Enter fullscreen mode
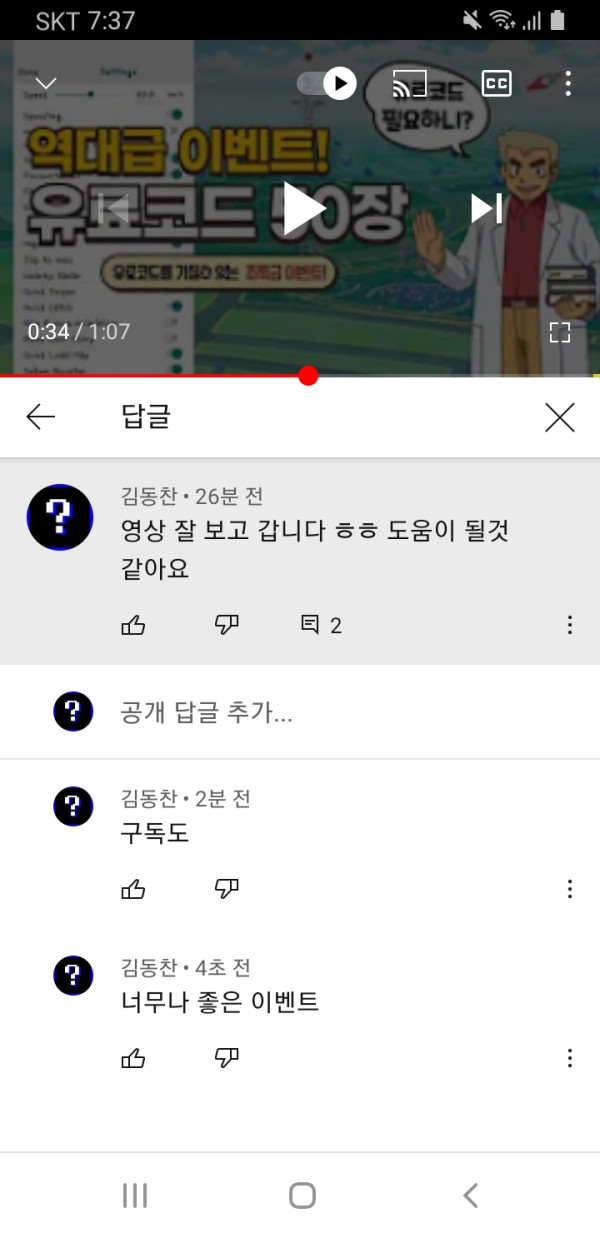Viewport: 600px width, 1233px height. 560,333
